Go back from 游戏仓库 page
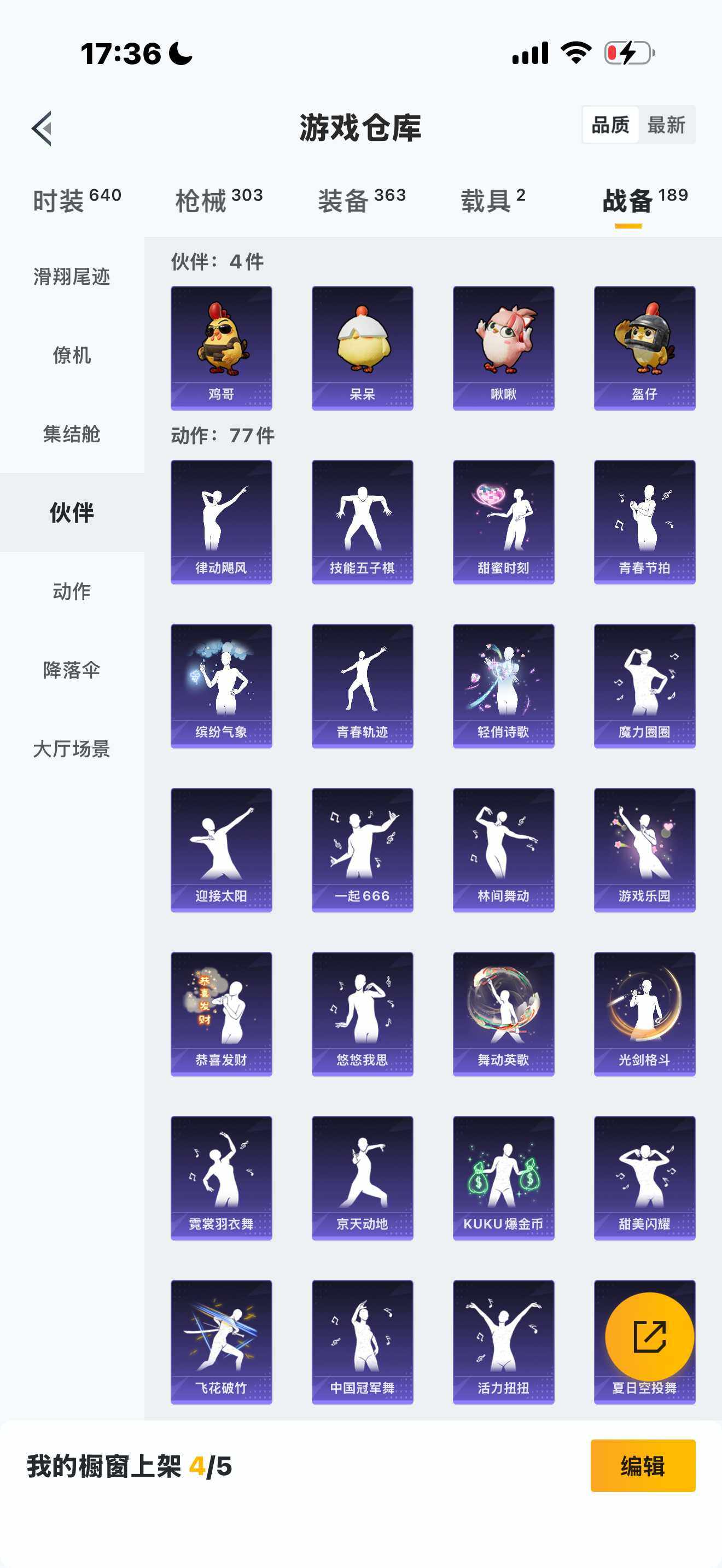Viewport: 722px width, 1568px height. pos(42,128)
